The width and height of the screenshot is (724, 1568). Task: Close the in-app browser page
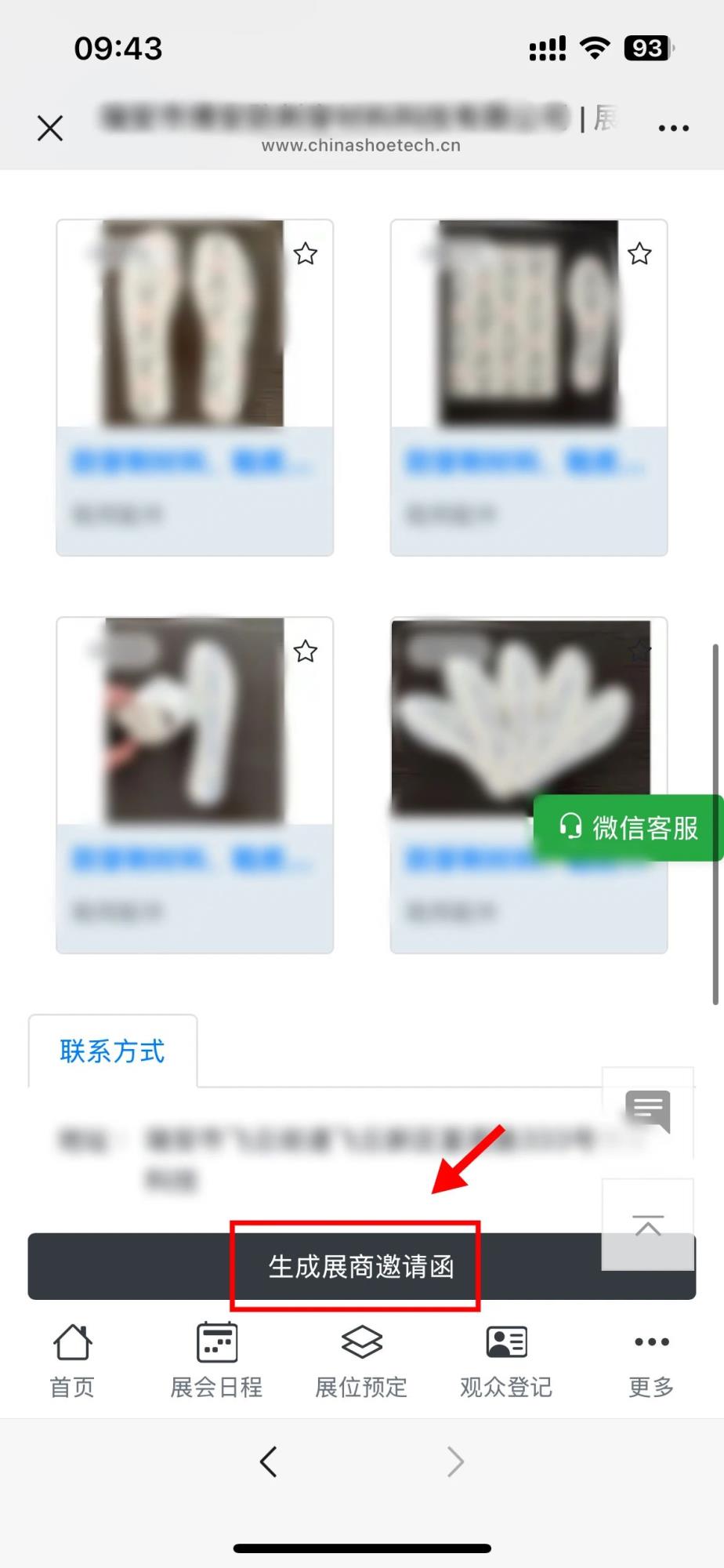tap(50, 128)
